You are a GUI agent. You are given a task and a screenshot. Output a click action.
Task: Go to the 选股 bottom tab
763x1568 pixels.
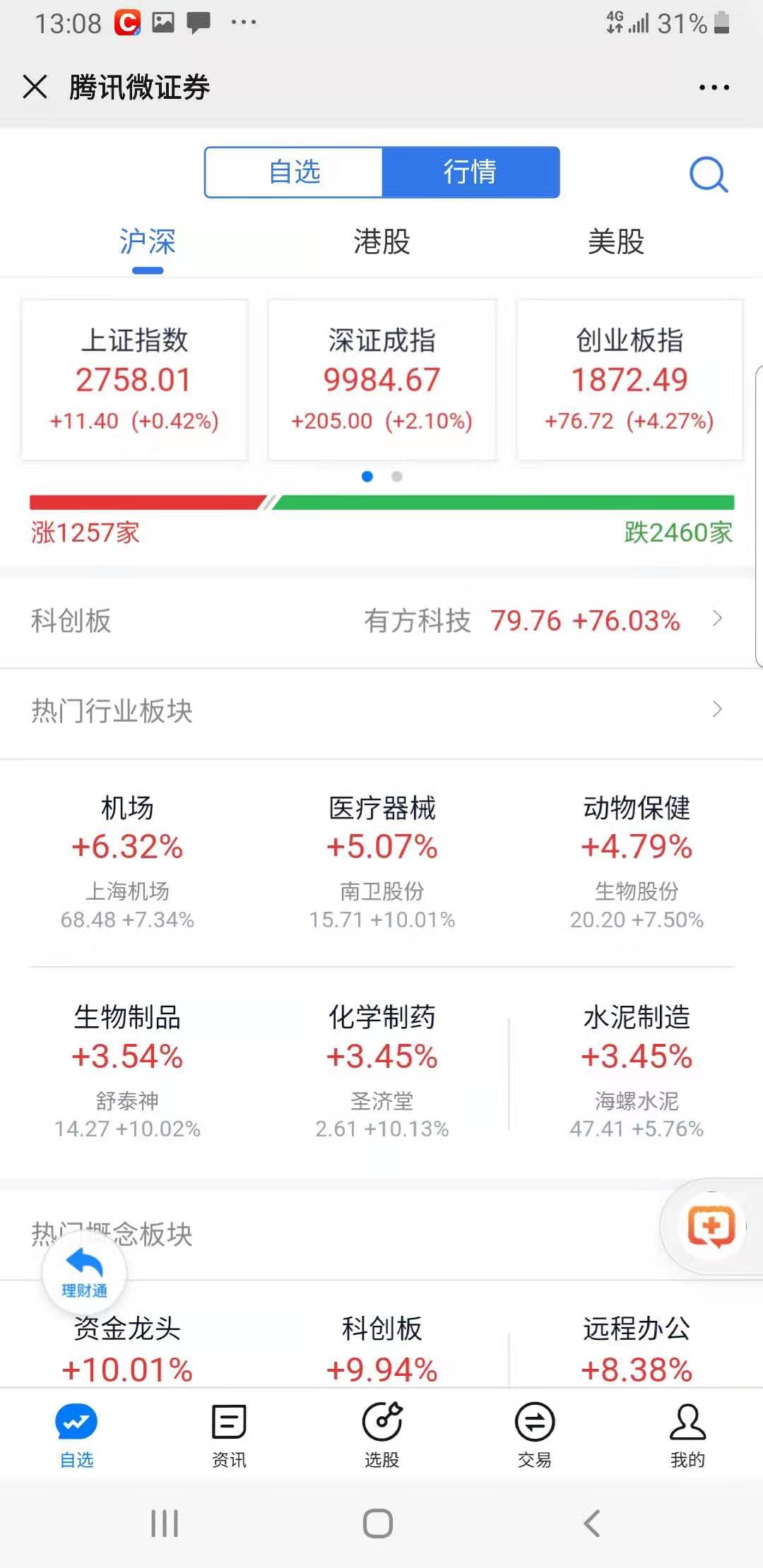pos(381,1435)
